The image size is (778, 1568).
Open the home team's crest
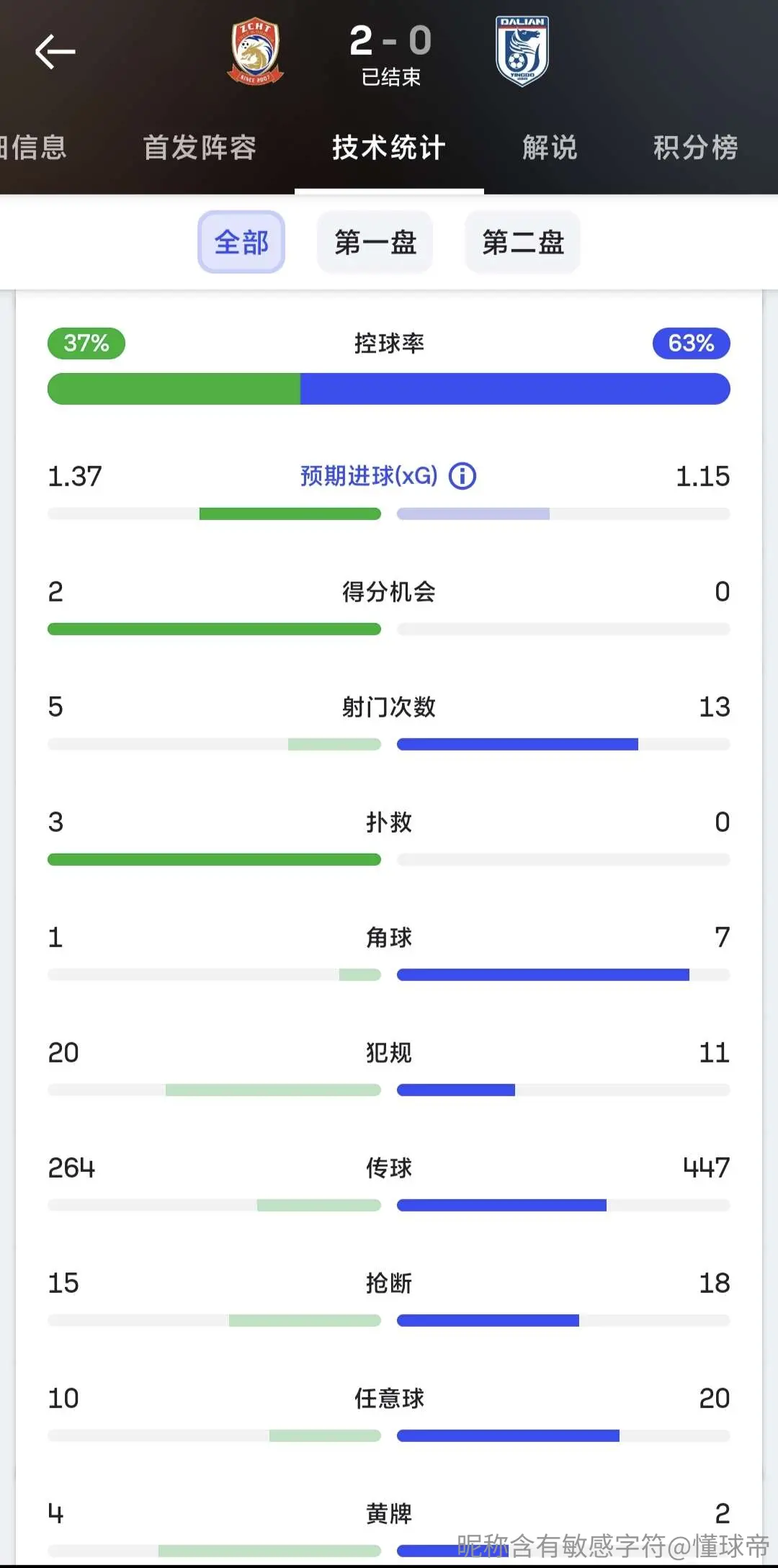tap(256, 50)
